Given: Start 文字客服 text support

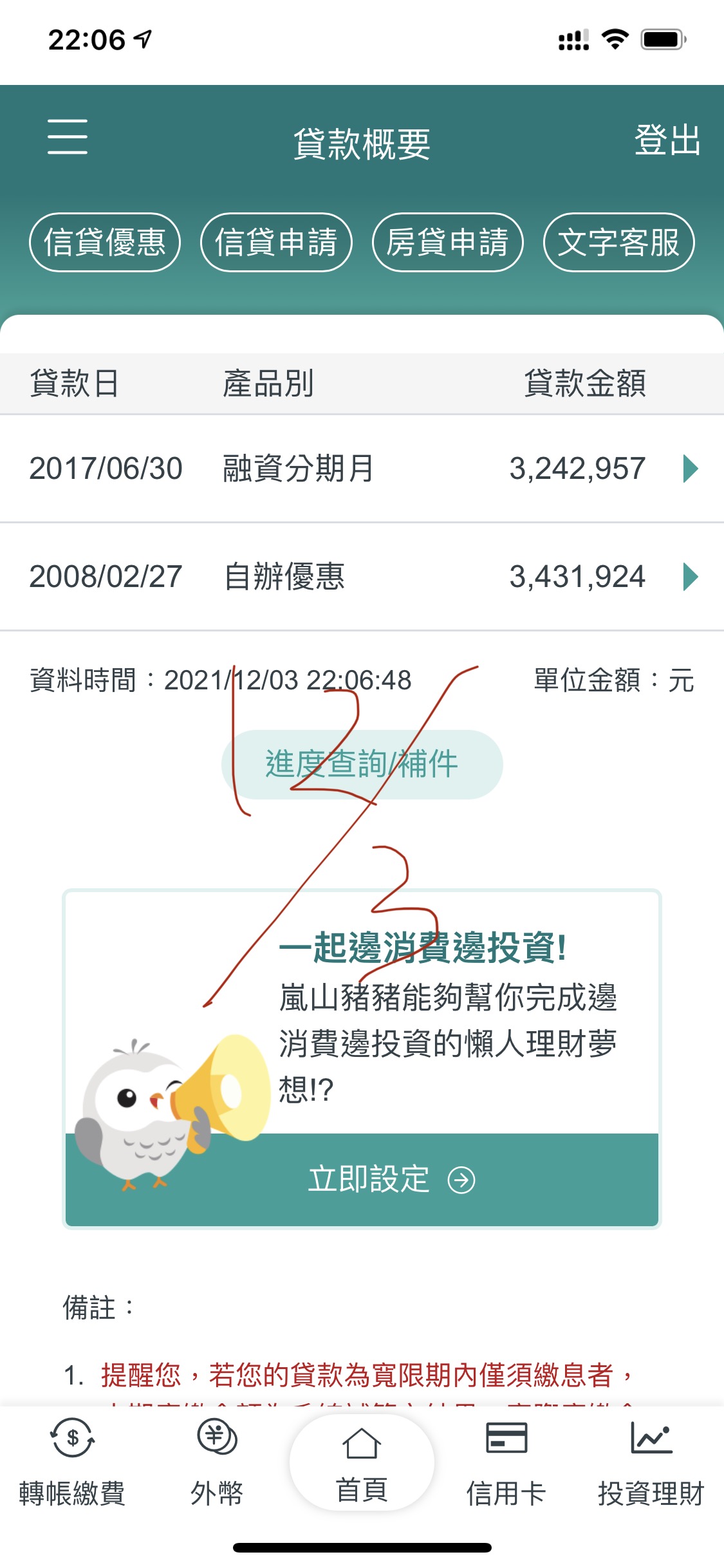Looking at the screenshot, I should click(618, 243).
